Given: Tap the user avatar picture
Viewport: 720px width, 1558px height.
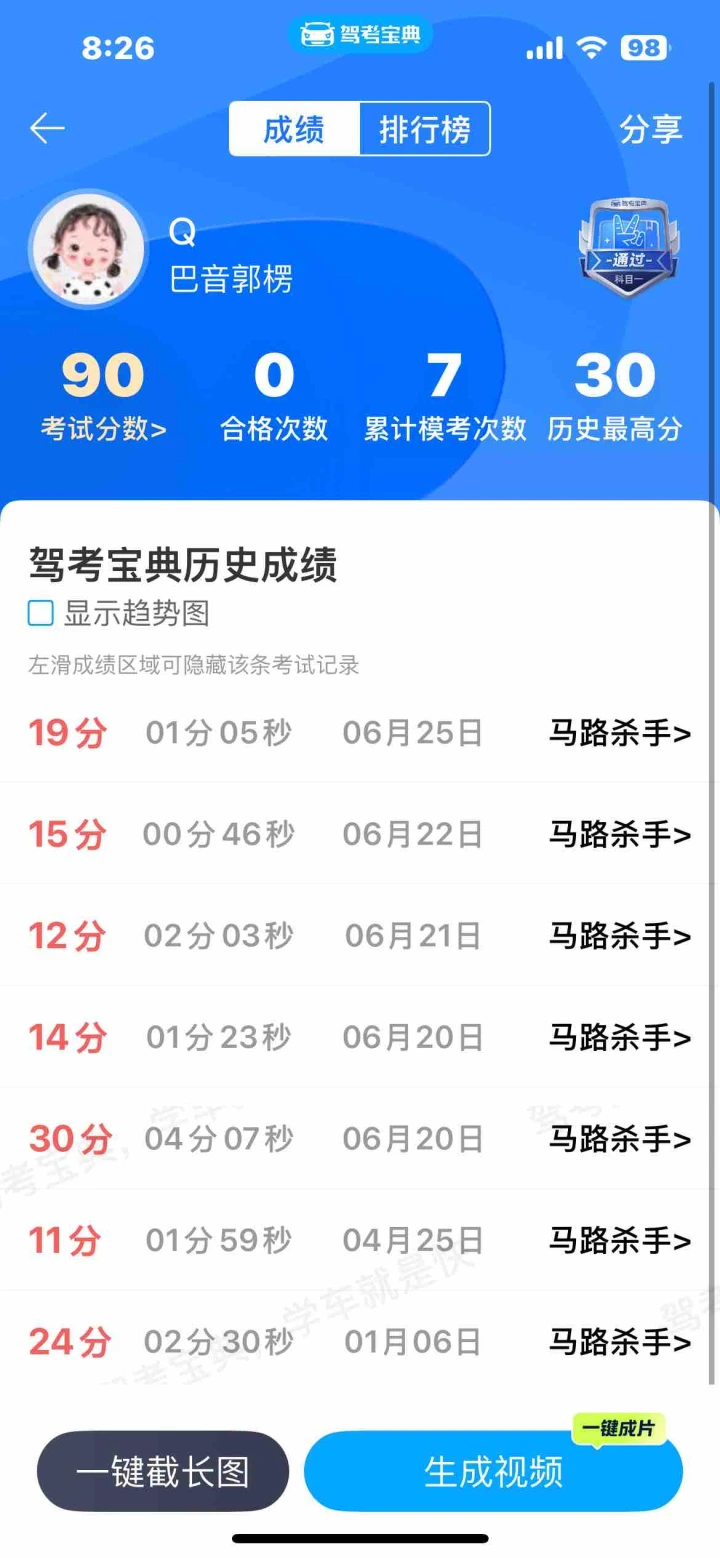Looking at the screenshot, I should [x=88, y=249].
